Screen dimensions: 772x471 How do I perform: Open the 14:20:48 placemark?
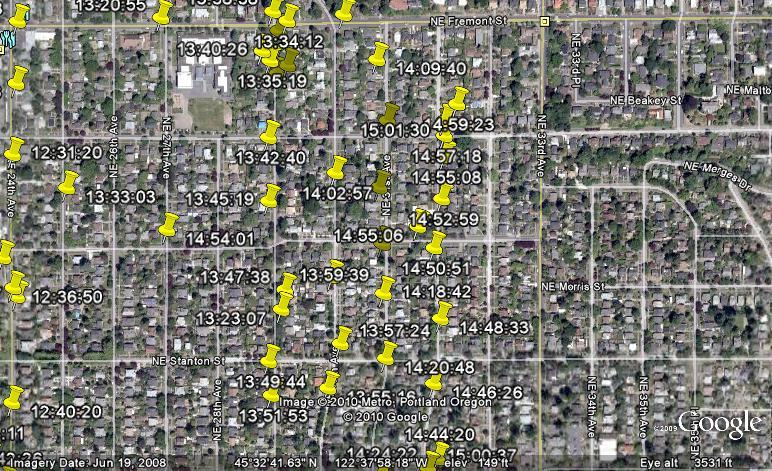387,353
